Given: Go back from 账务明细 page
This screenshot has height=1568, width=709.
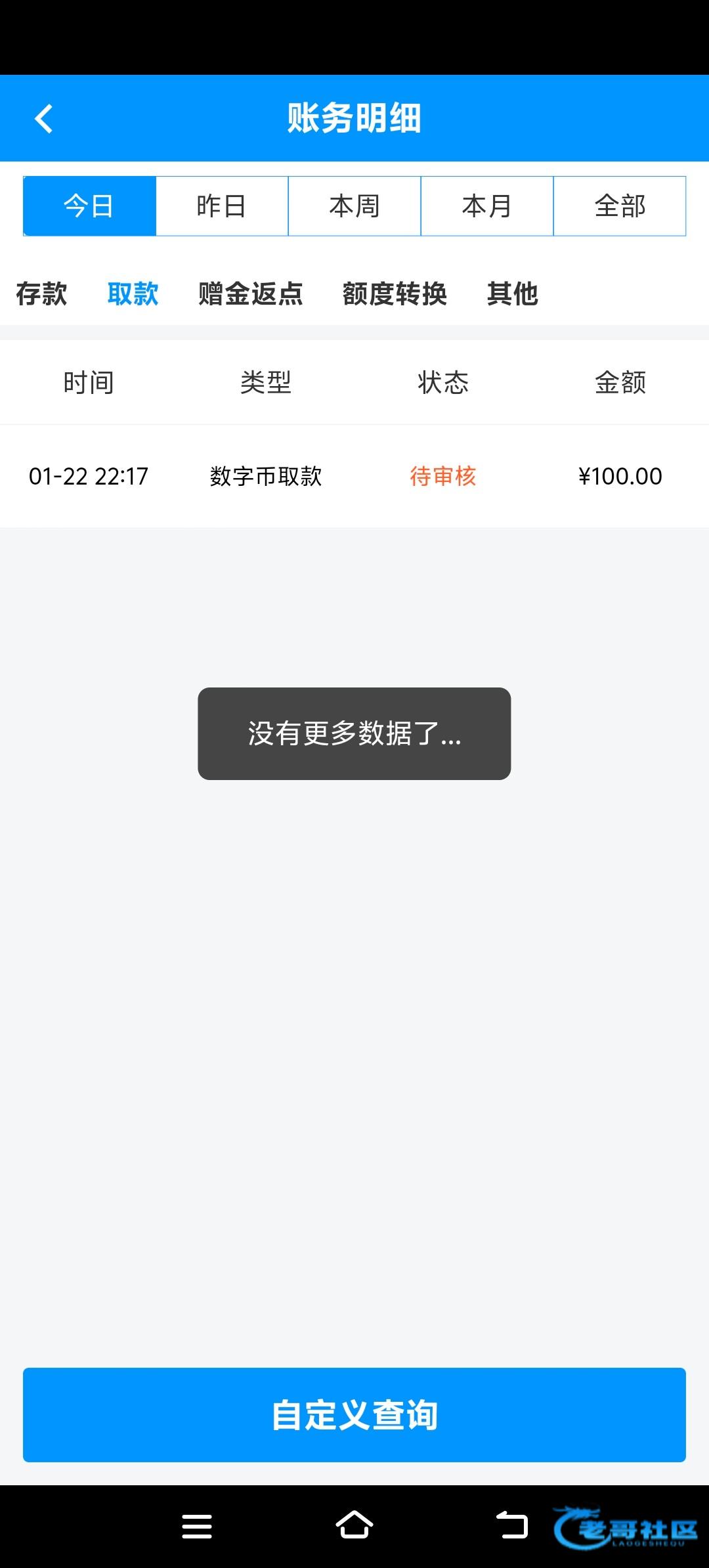Looking at the screenshot, I should (44, 119).
